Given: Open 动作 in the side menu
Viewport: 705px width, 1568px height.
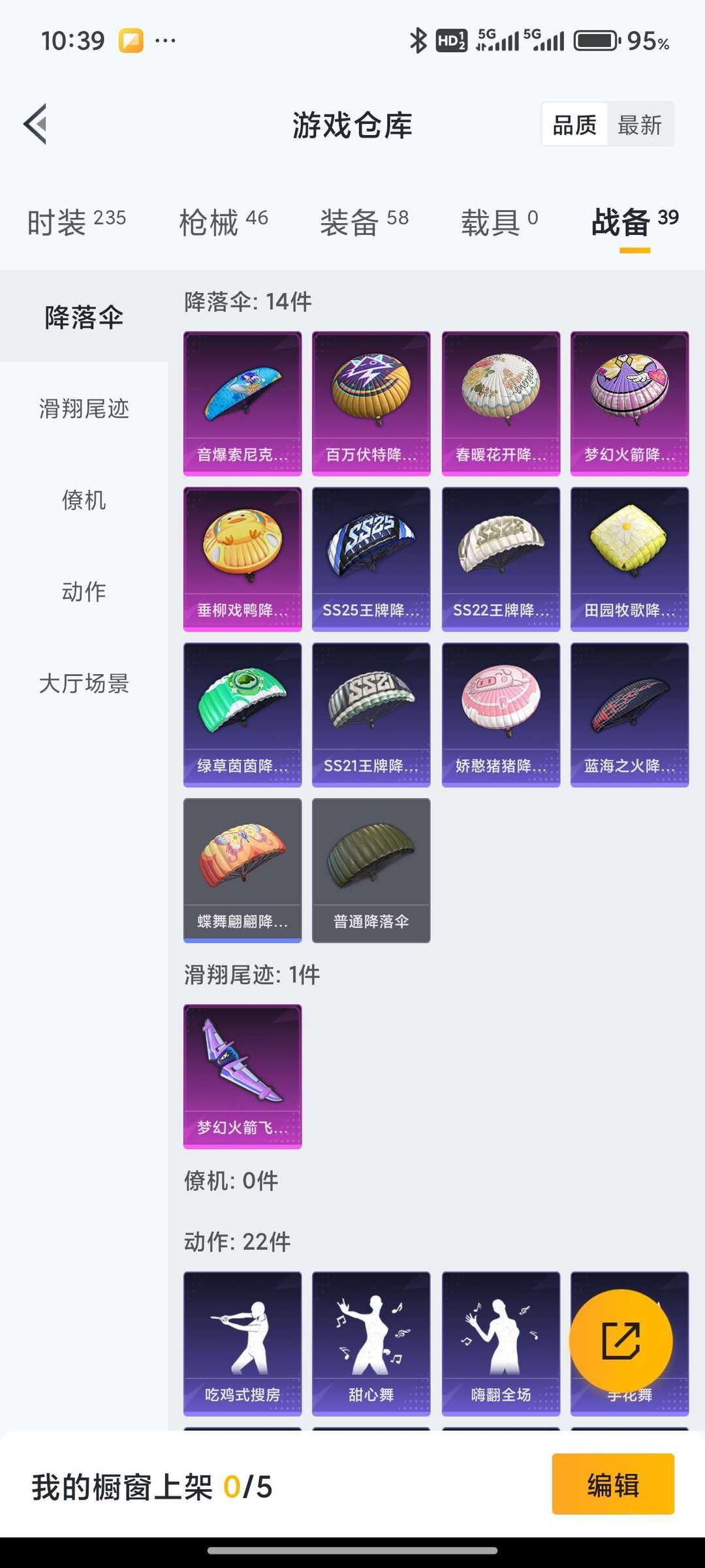Looking at the screenshot, I should coord(84,591).
